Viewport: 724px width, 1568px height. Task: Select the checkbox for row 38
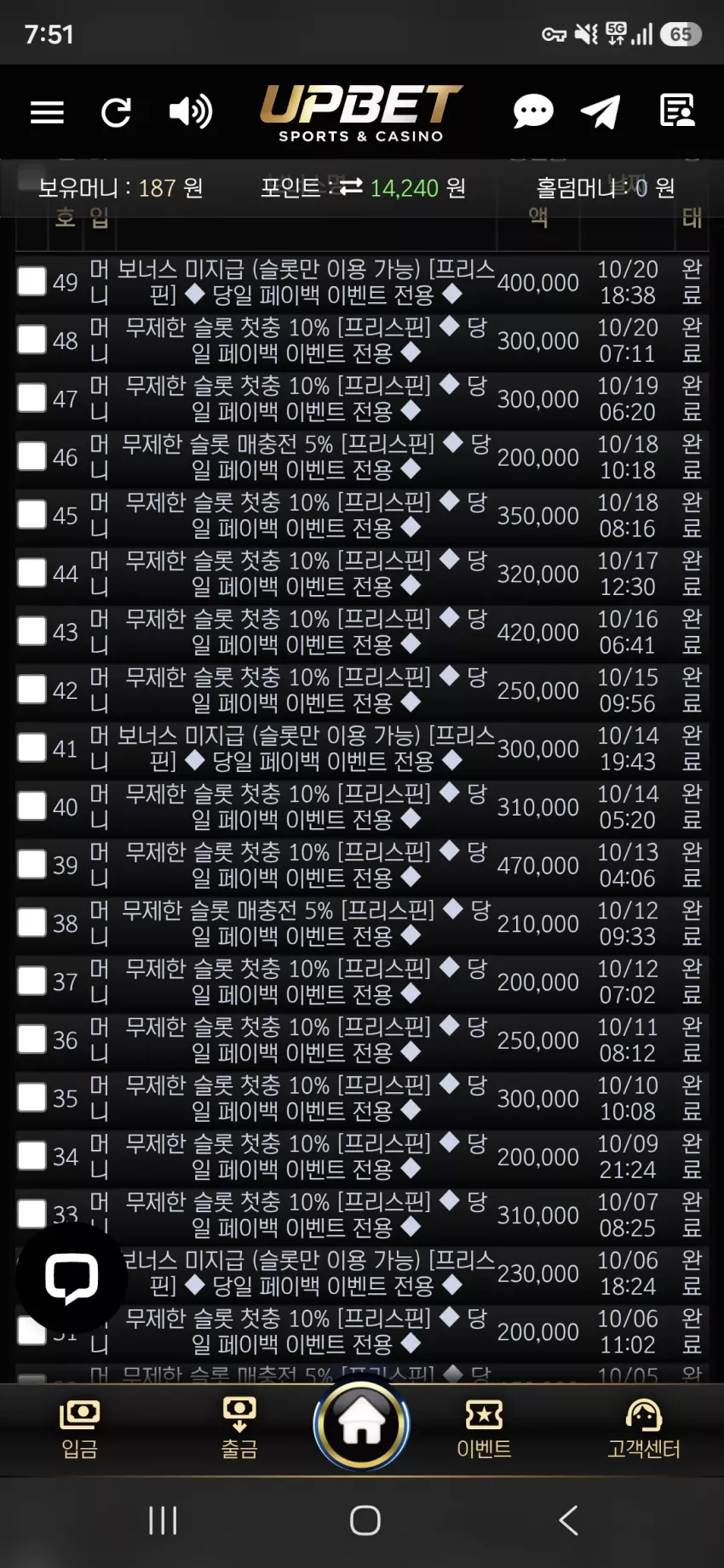[x=32, y=923]
